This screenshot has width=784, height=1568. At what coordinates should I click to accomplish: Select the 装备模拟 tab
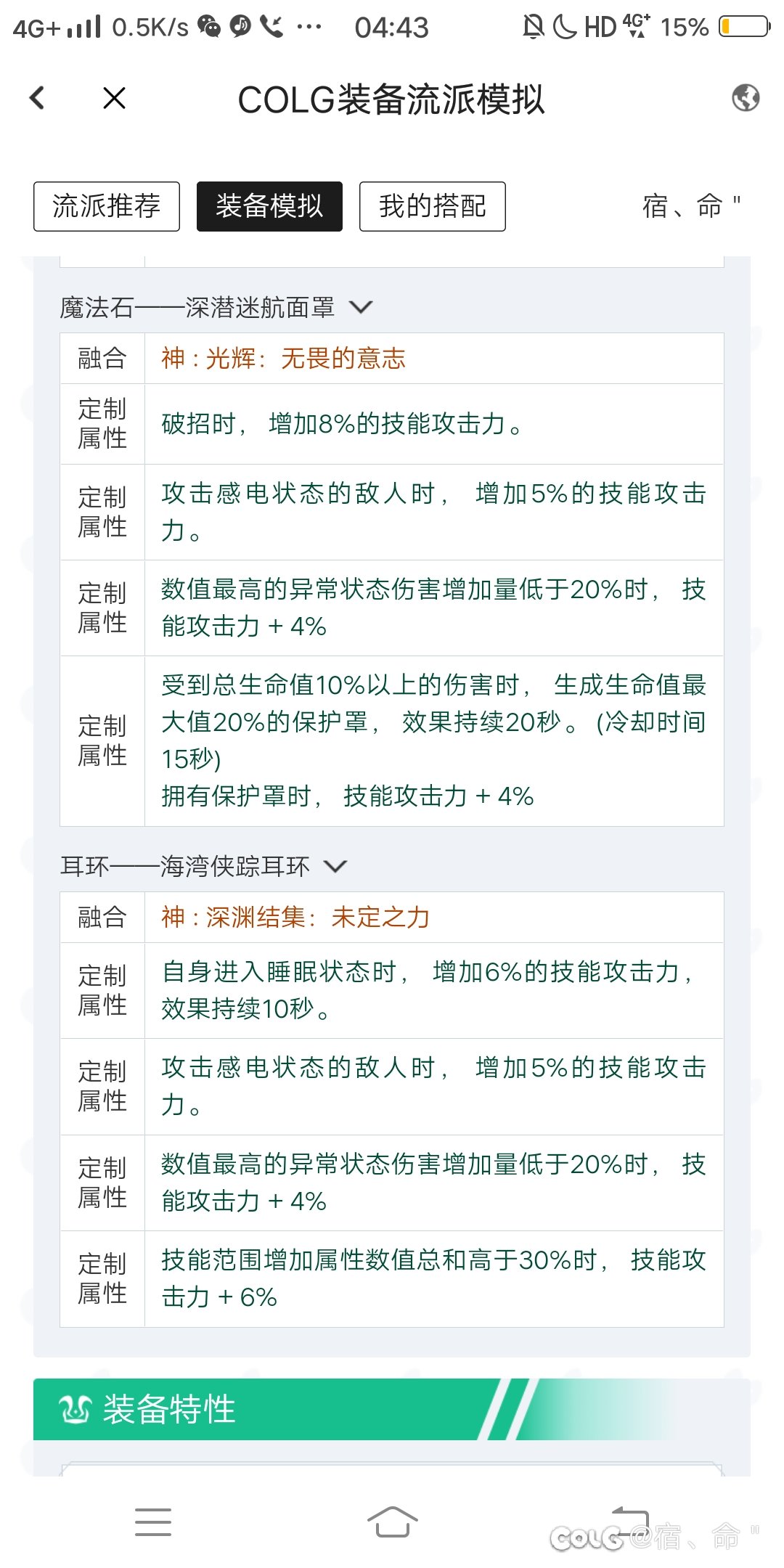269,206
